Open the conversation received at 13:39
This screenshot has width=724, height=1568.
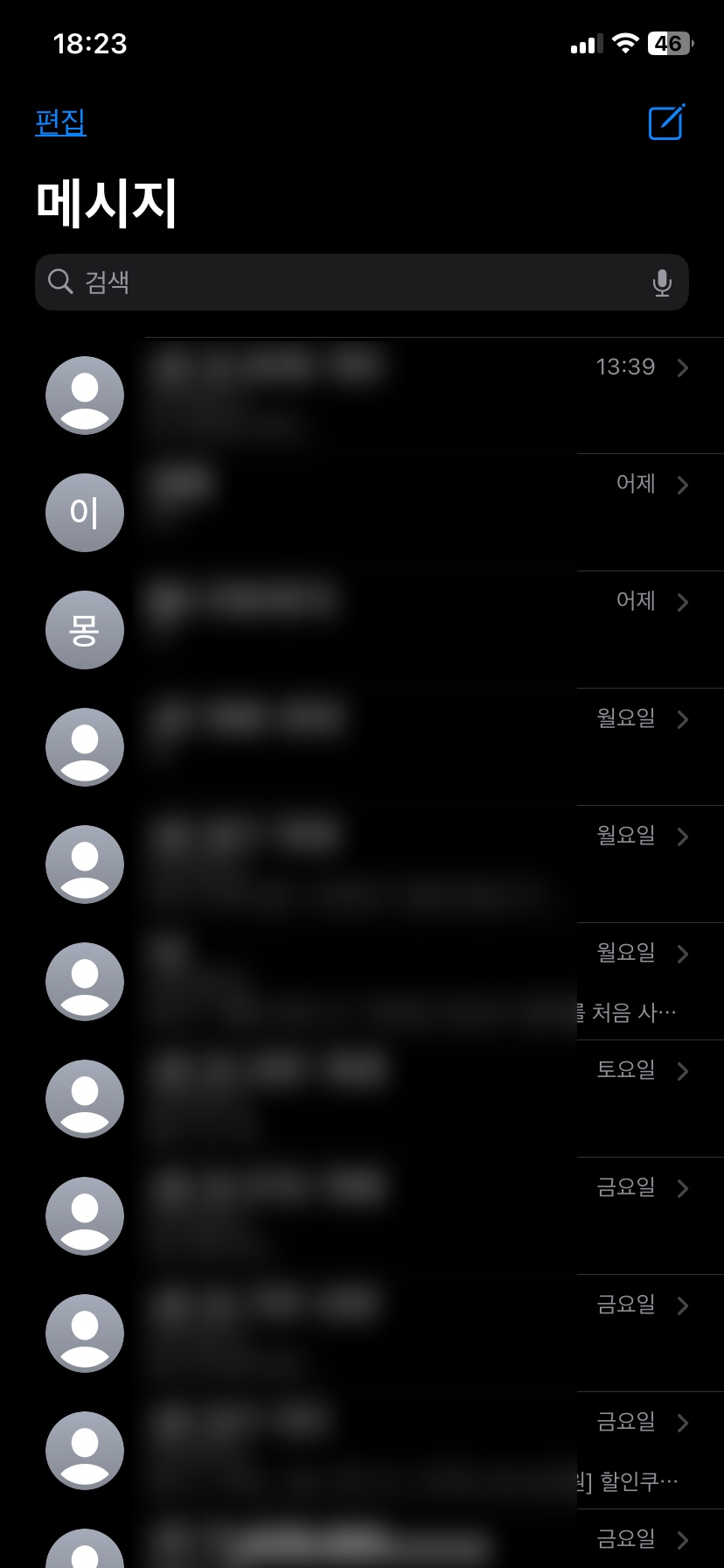click(362, 395)
